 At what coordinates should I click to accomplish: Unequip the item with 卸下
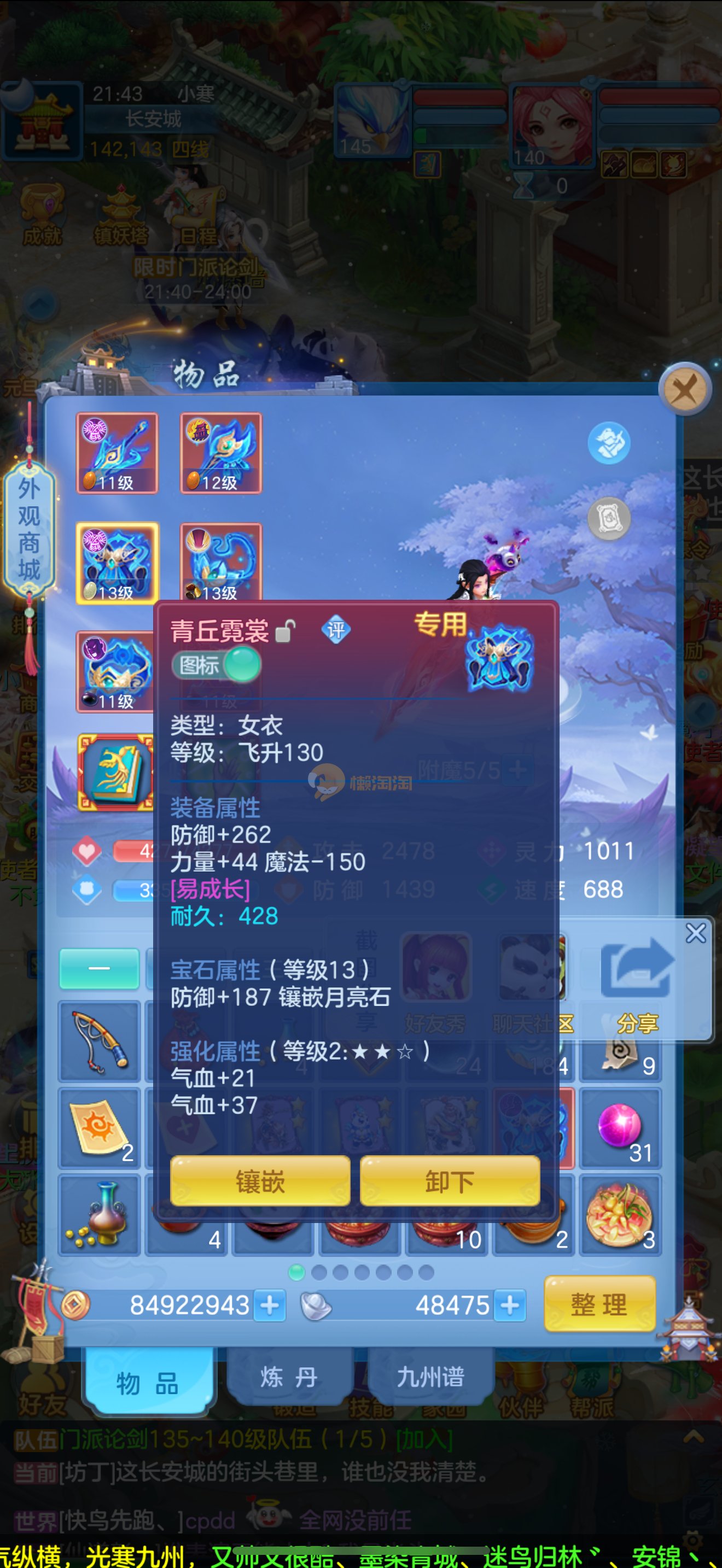[449, 1181]
